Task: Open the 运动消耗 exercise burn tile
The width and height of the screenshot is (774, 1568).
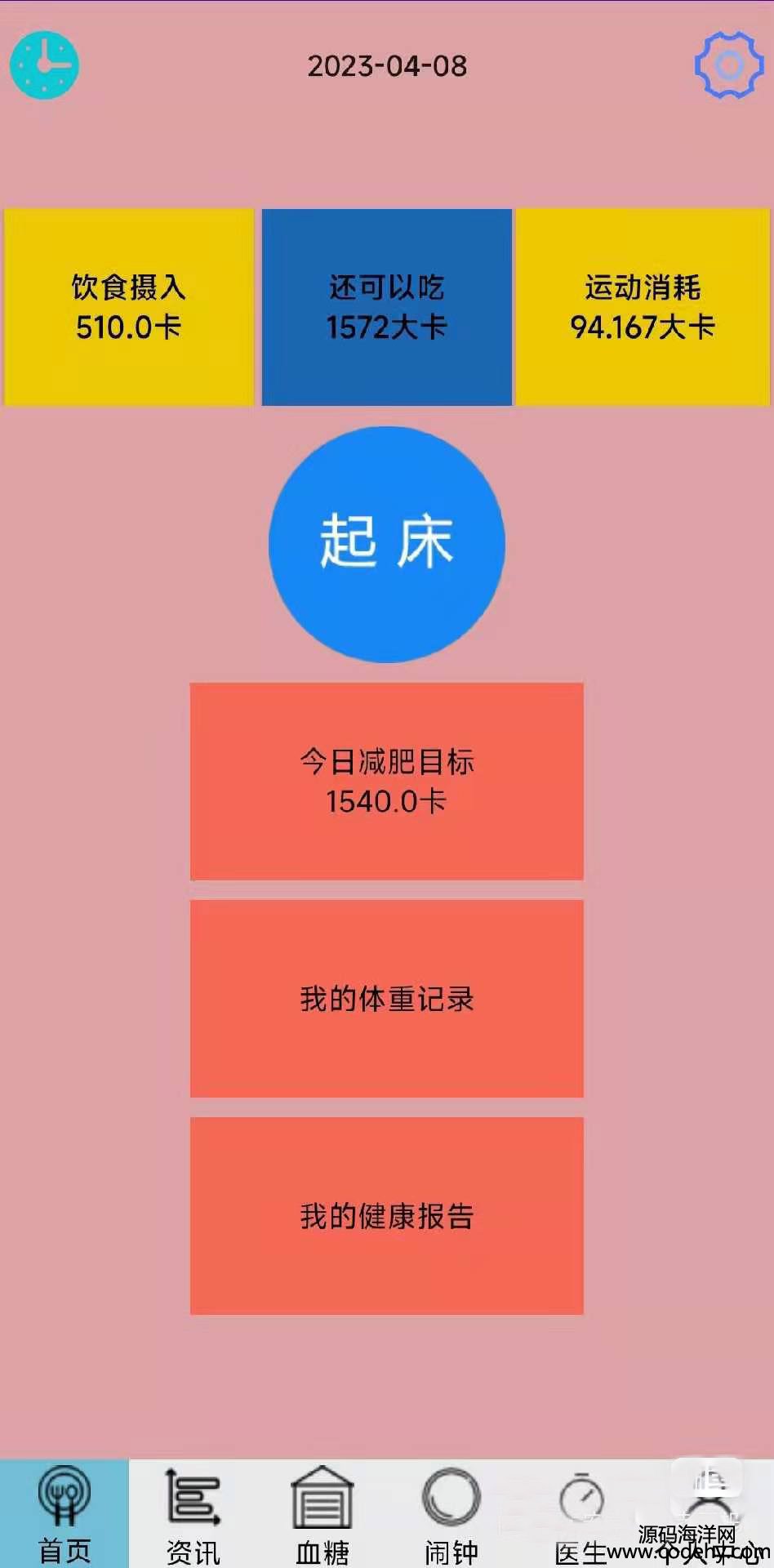Action: tap(643, 307)
